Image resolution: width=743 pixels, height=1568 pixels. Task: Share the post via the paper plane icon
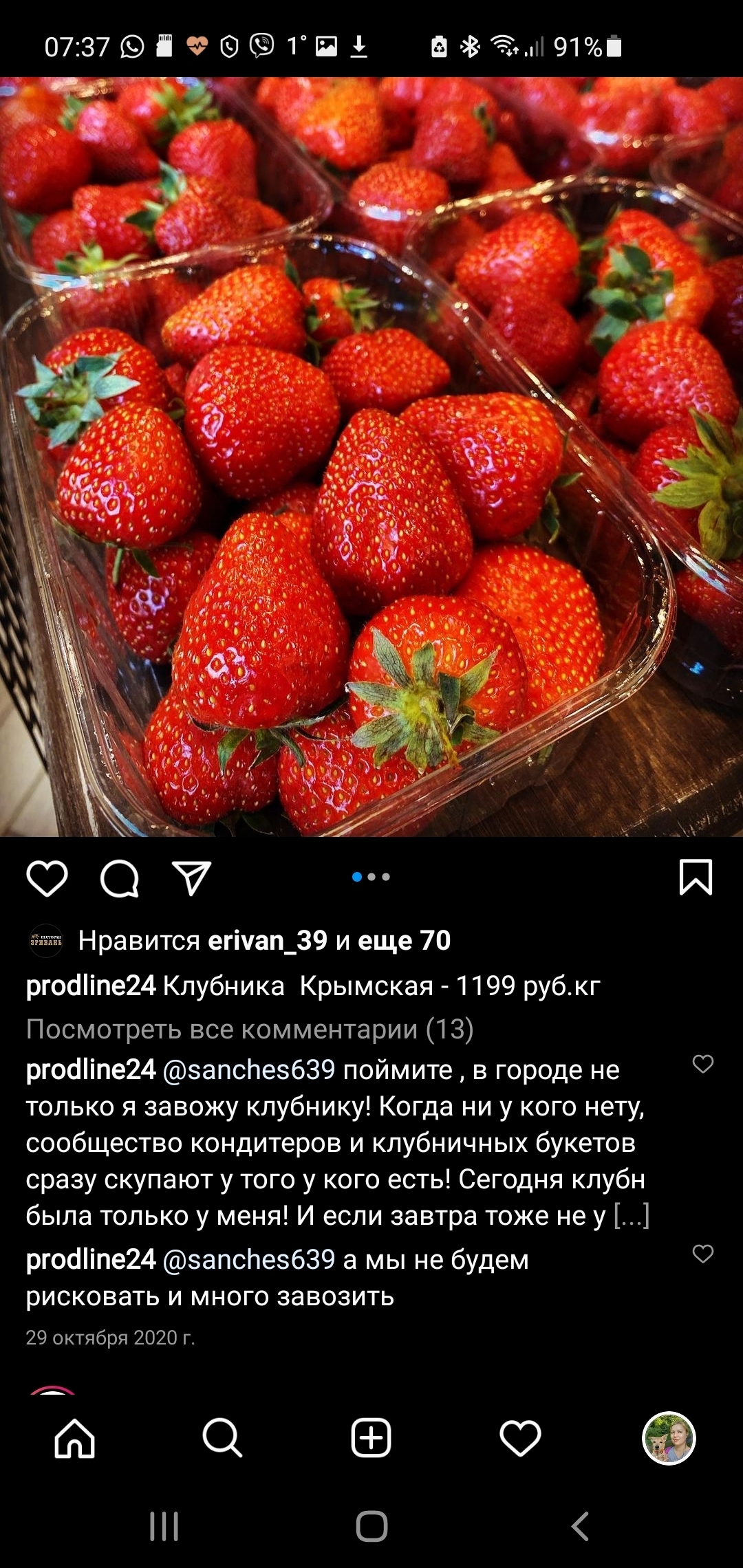click(x=191, y=878)
